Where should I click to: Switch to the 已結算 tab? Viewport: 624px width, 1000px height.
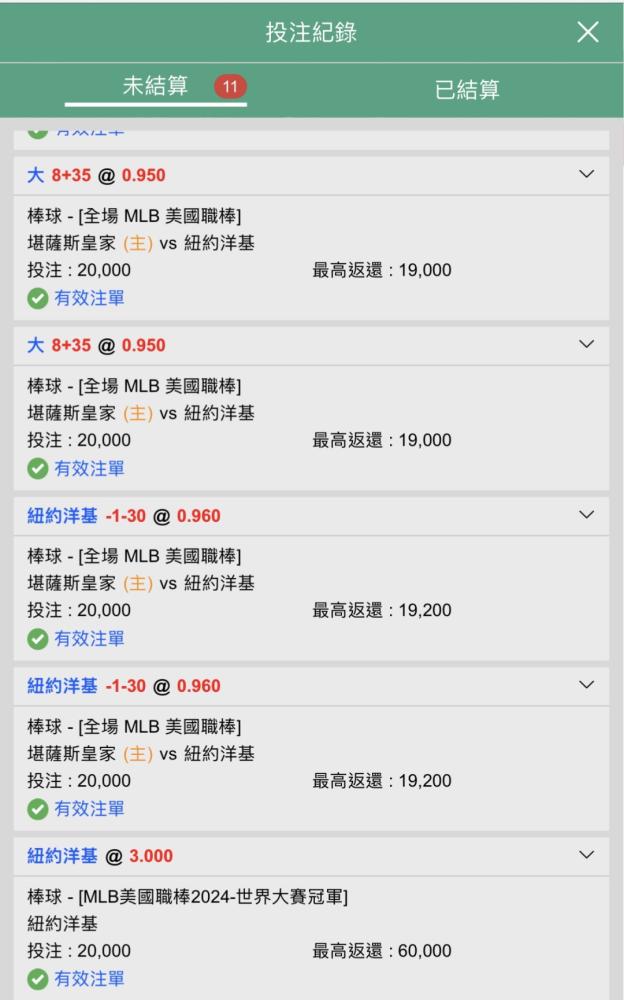tap(467, 90)
